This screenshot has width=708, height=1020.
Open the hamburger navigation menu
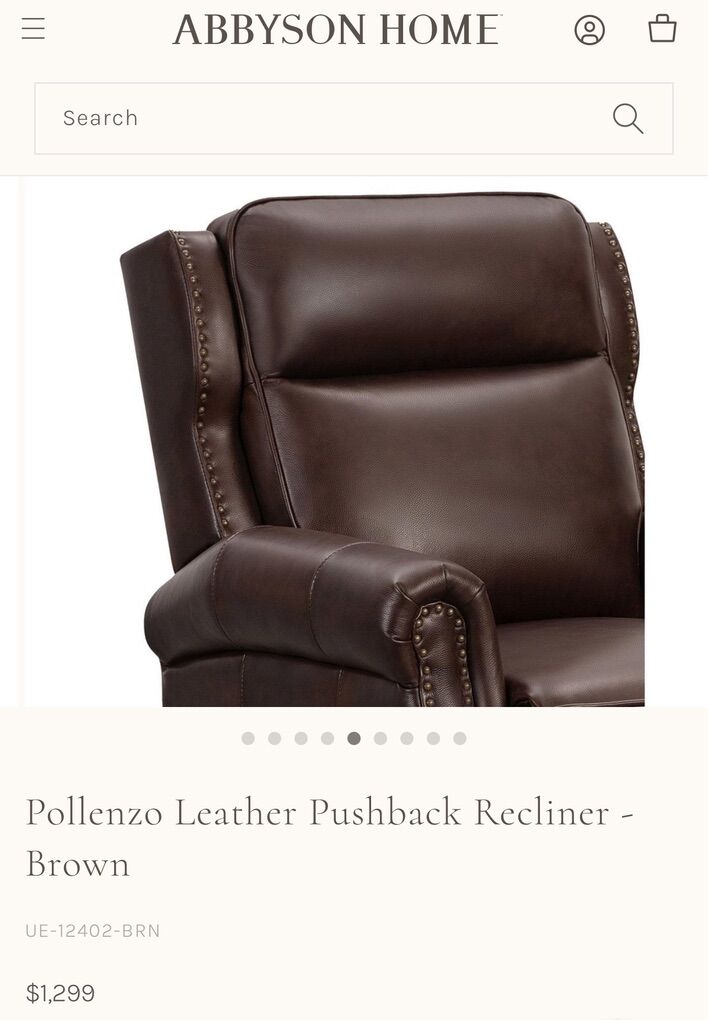(x=33, y=30)
